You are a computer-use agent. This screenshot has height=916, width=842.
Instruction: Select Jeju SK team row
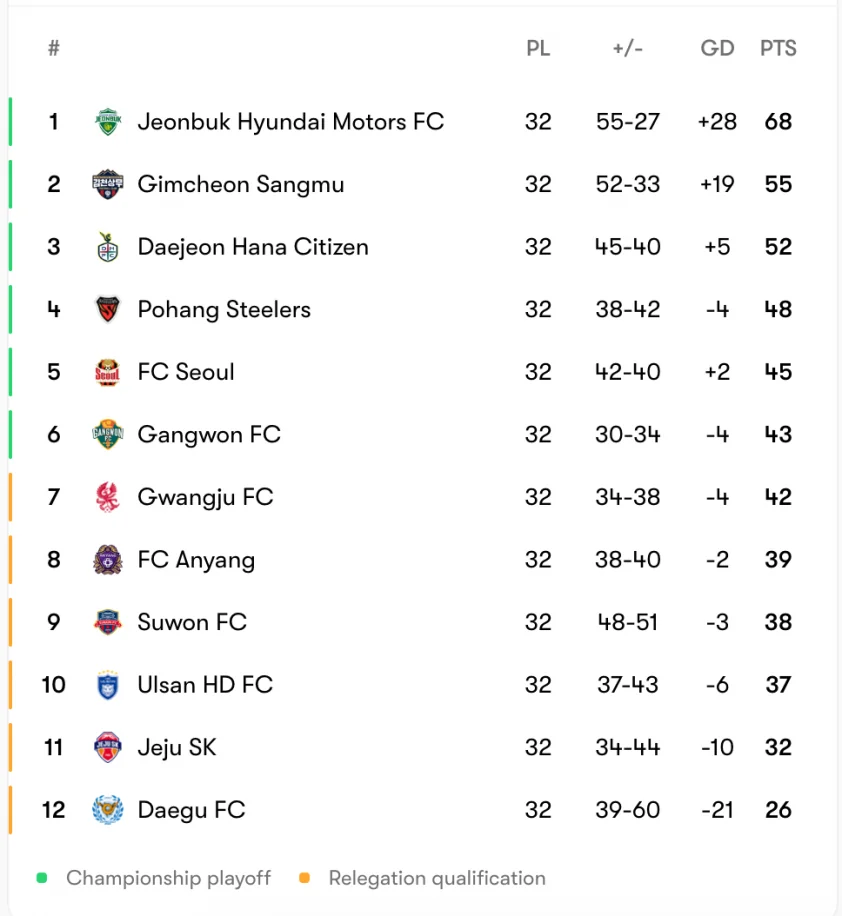click(x=177, y=747)
